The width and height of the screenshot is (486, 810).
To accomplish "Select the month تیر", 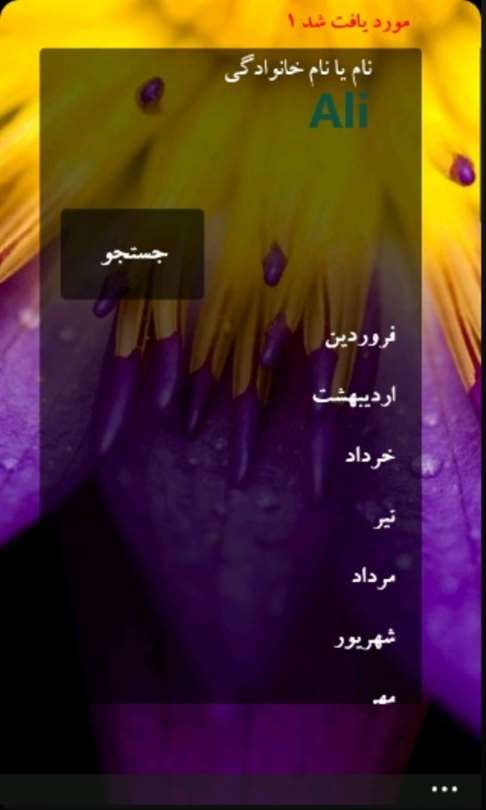I will 385,518.
